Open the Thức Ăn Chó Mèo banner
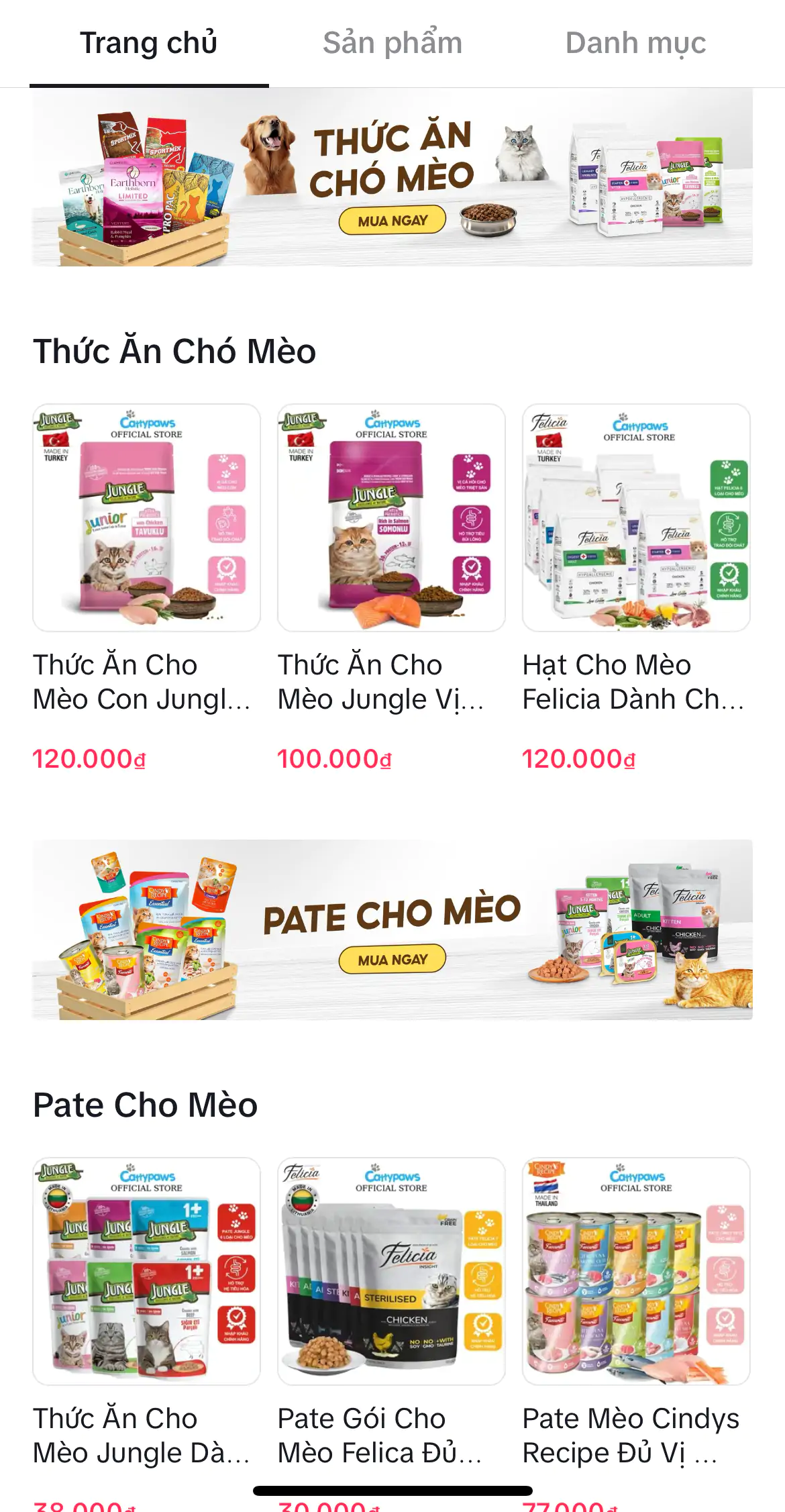The image size is (785, 1512). (392, 178)
